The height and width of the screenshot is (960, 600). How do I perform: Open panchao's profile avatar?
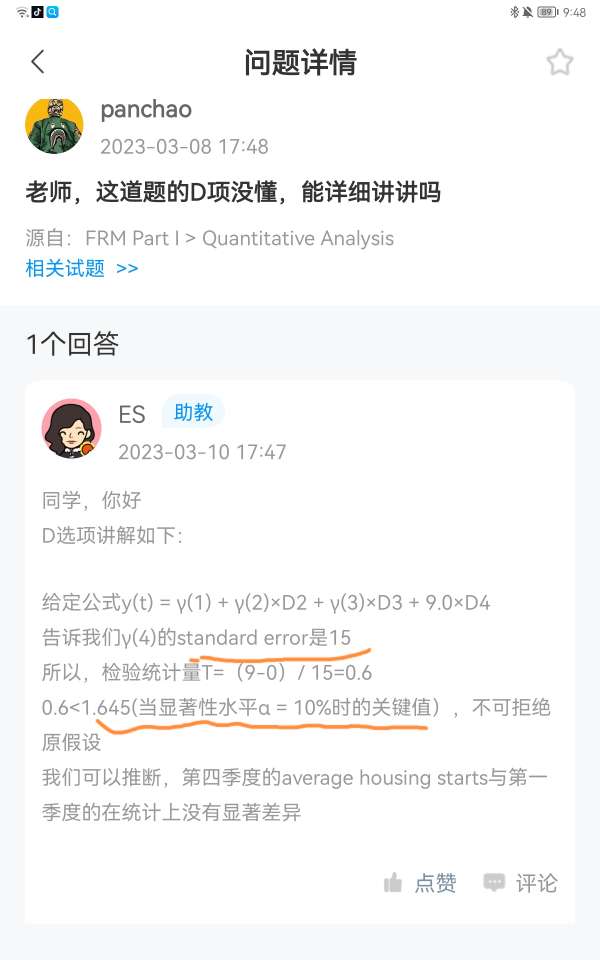coord(54,125)
